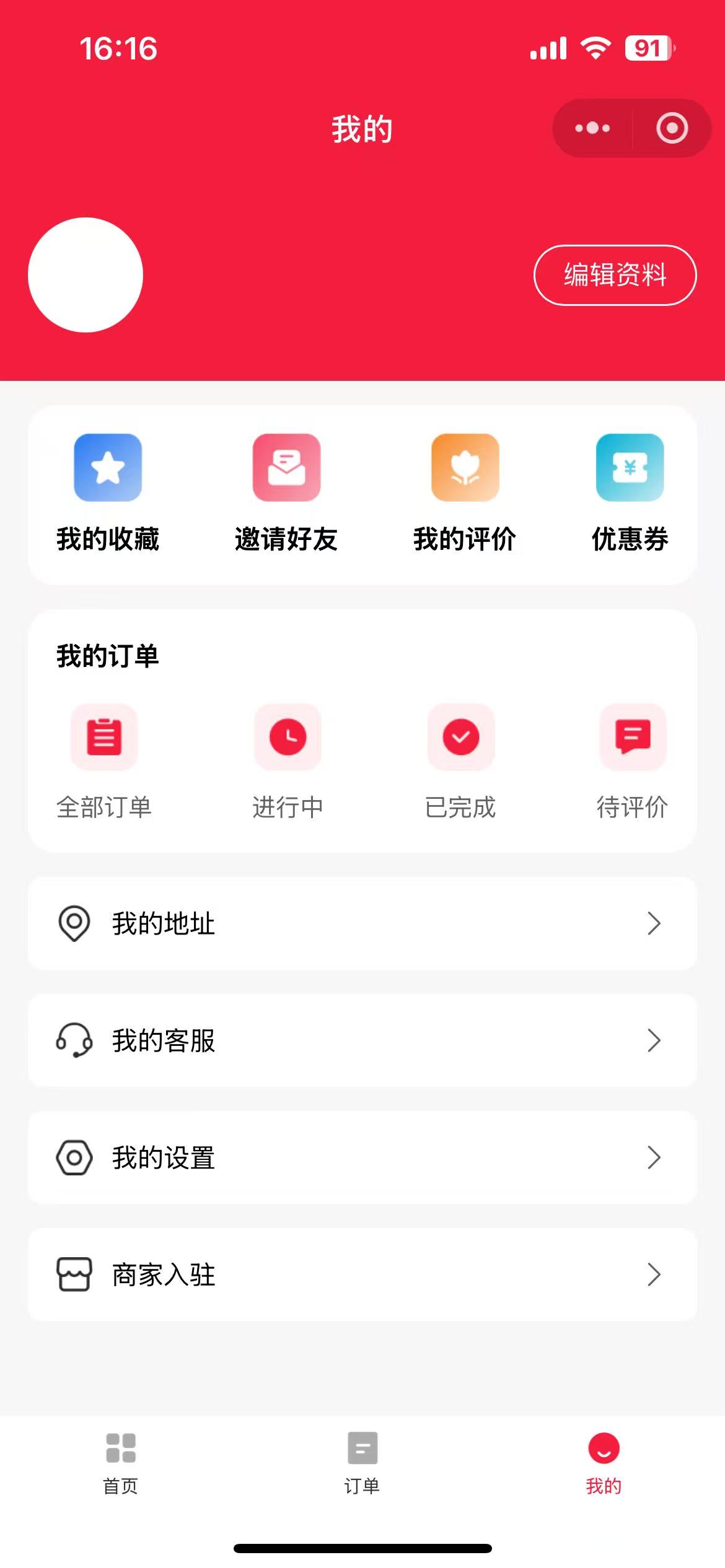725x1568 pixels.
Task: View 全部订单
Action: (x=104, y=762)
